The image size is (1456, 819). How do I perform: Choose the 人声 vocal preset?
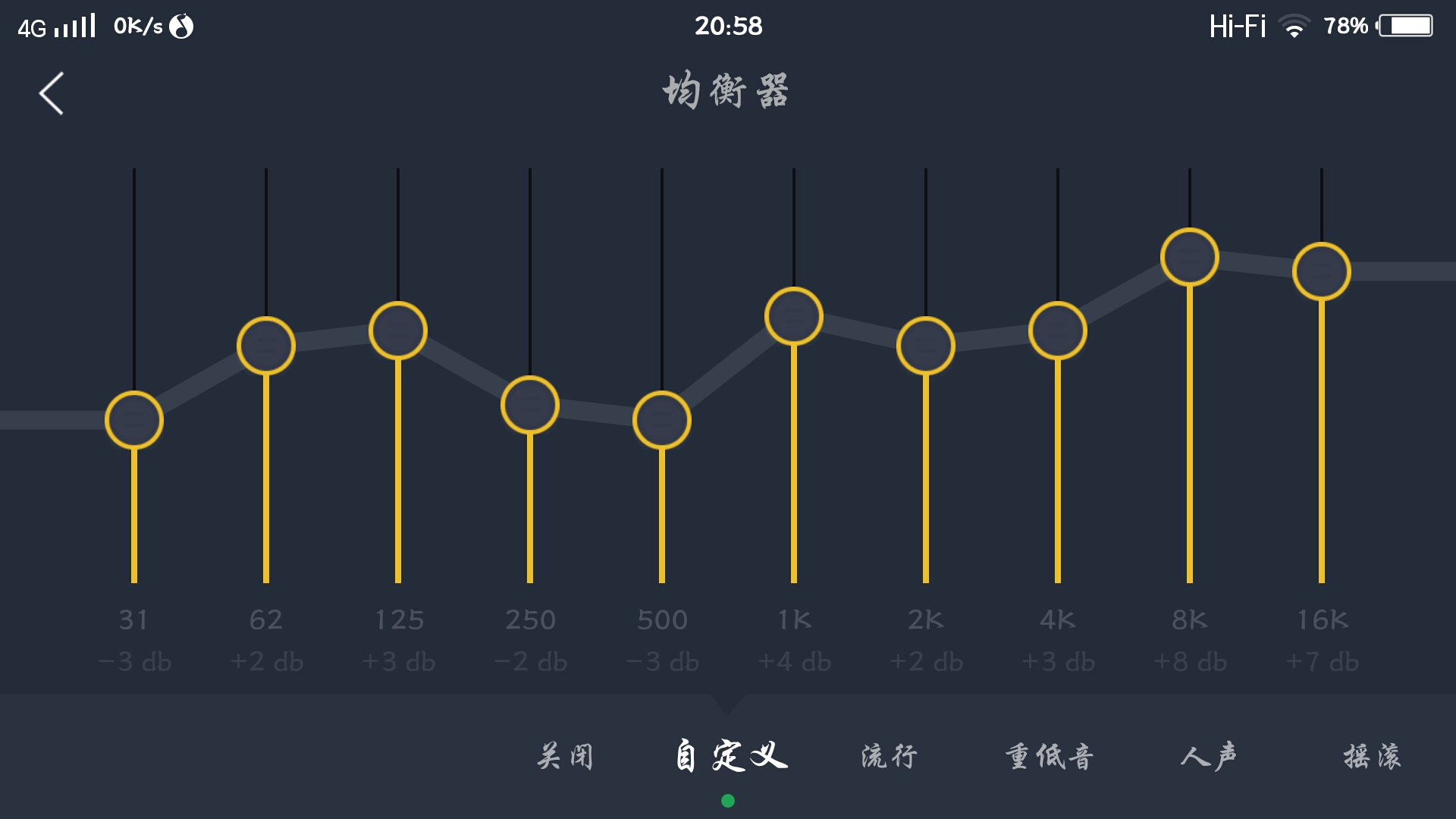[x=1209, y=756]
